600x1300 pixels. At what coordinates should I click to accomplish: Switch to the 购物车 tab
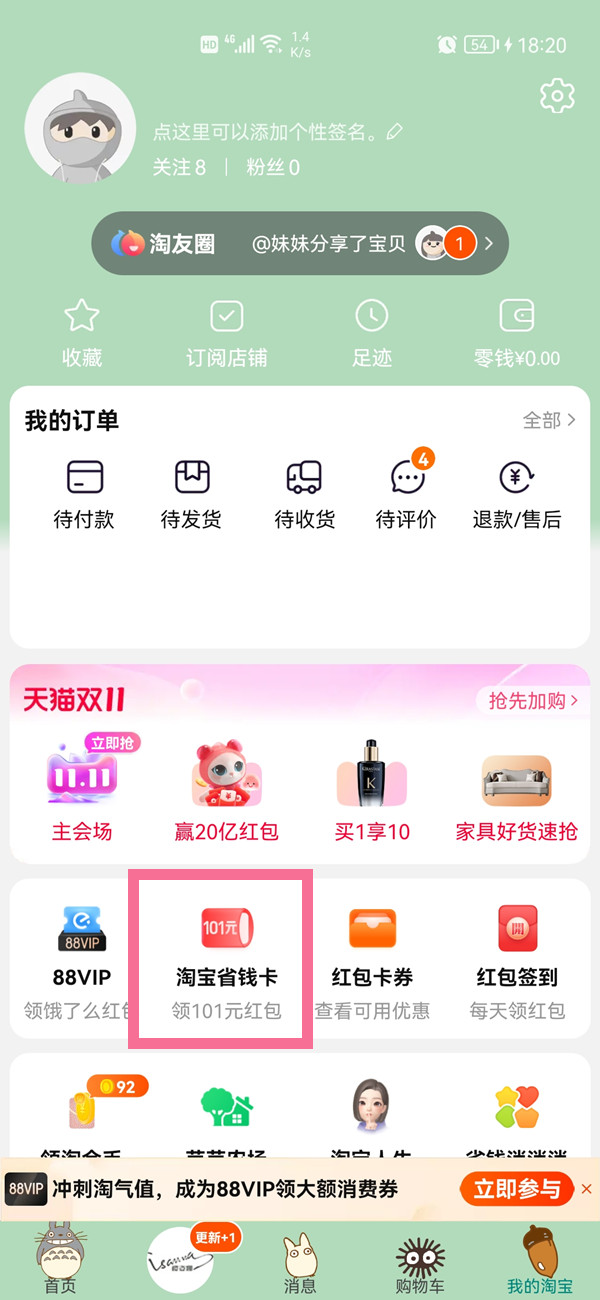pyautogui.click(x=420, y=1262)
